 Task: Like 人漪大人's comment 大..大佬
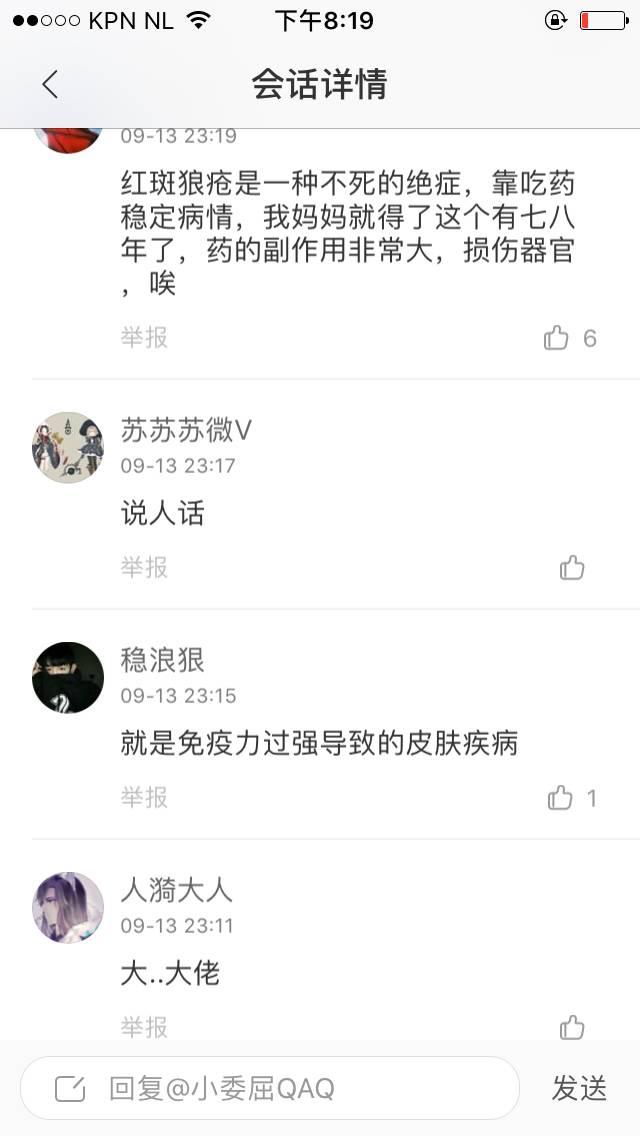[572, 1027]
